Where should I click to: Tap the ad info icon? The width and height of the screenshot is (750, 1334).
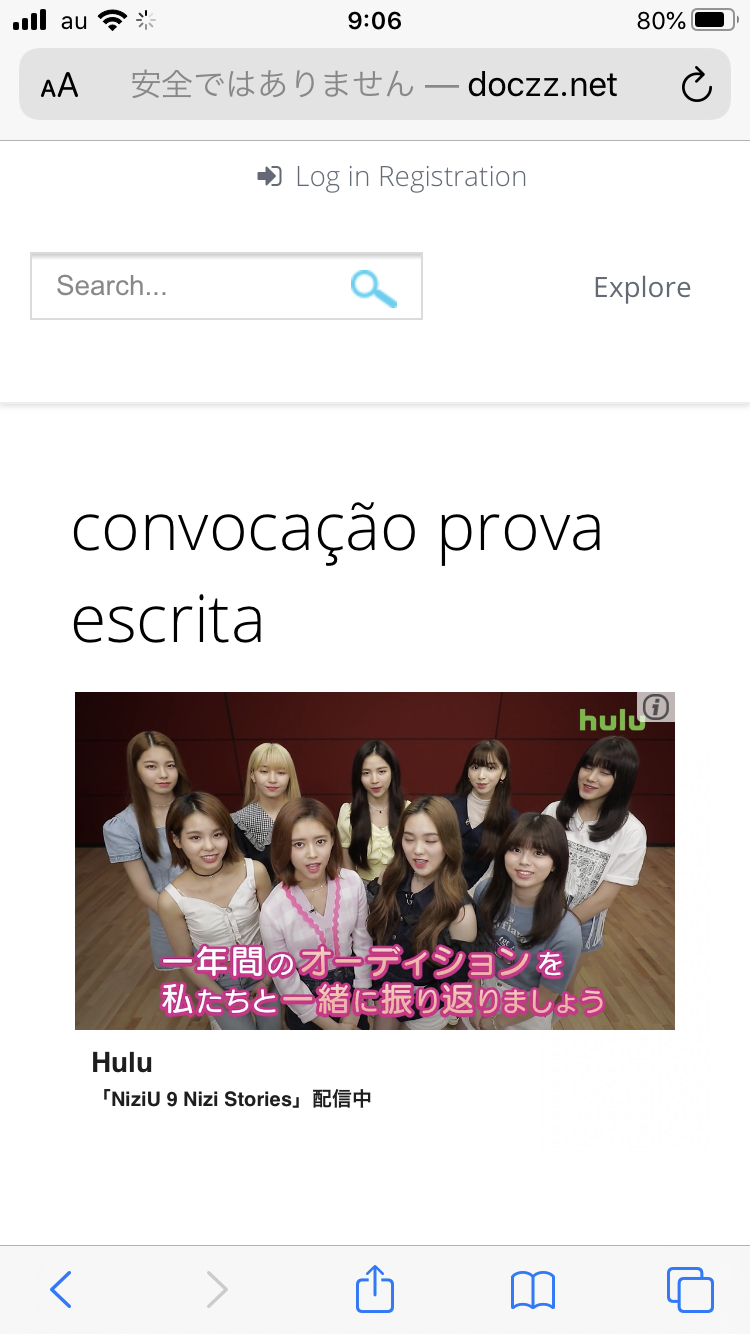point(656,707)
